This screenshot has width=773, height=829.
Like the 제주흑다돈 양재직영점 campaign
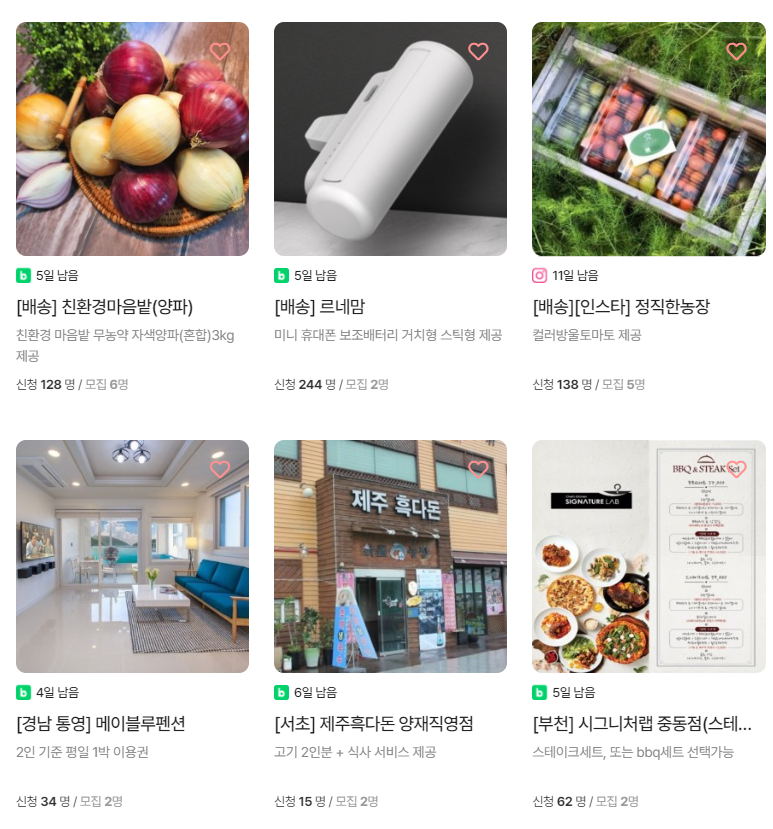click(x=478, y=469)
